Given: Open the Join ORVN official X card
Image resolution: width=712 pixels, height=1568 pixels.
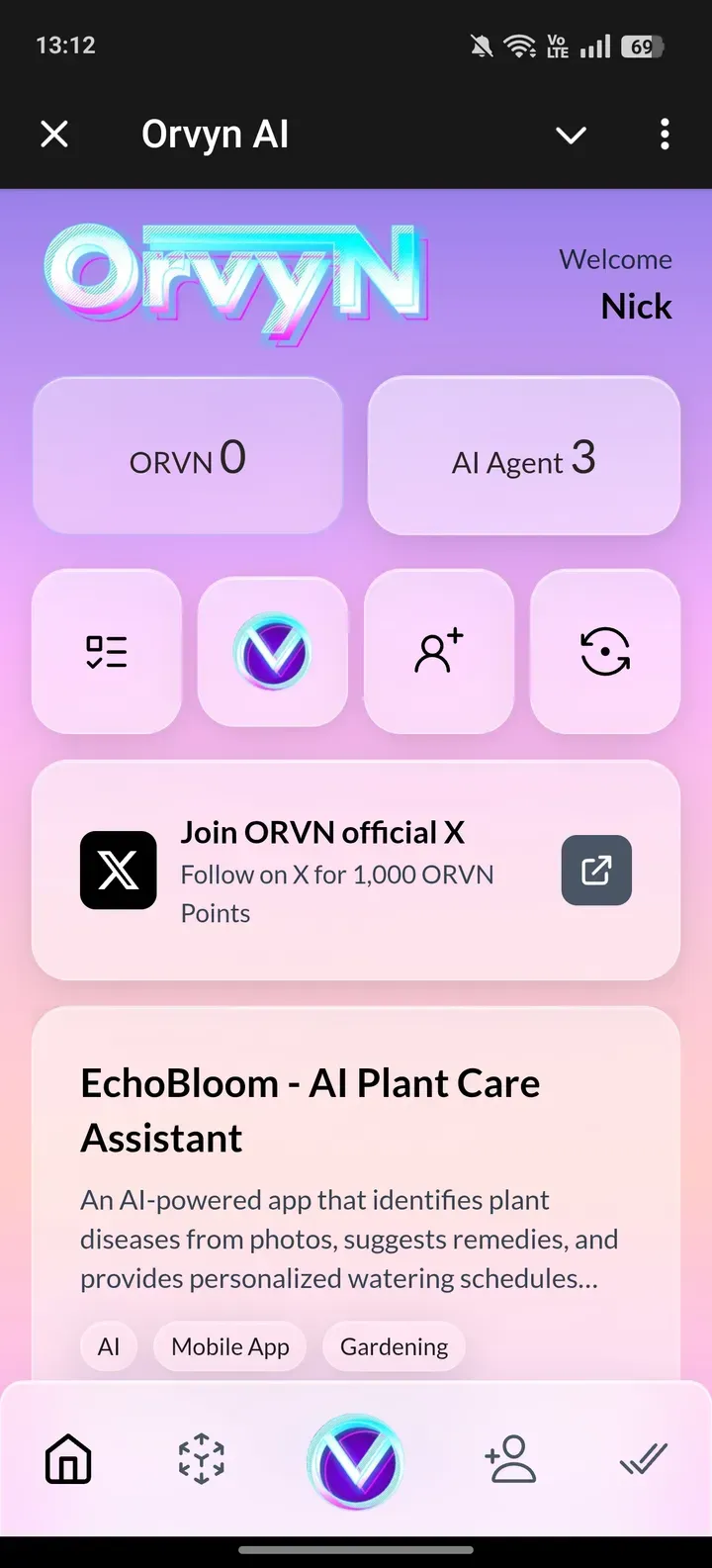Looking at the screenshot, I should point(356,871).
